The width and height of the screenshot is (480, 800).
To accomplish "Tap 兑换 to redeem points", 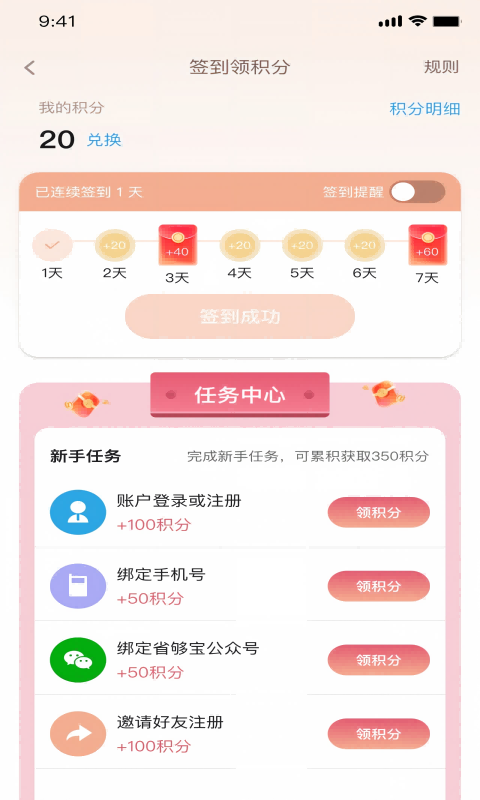I will 104,140.
